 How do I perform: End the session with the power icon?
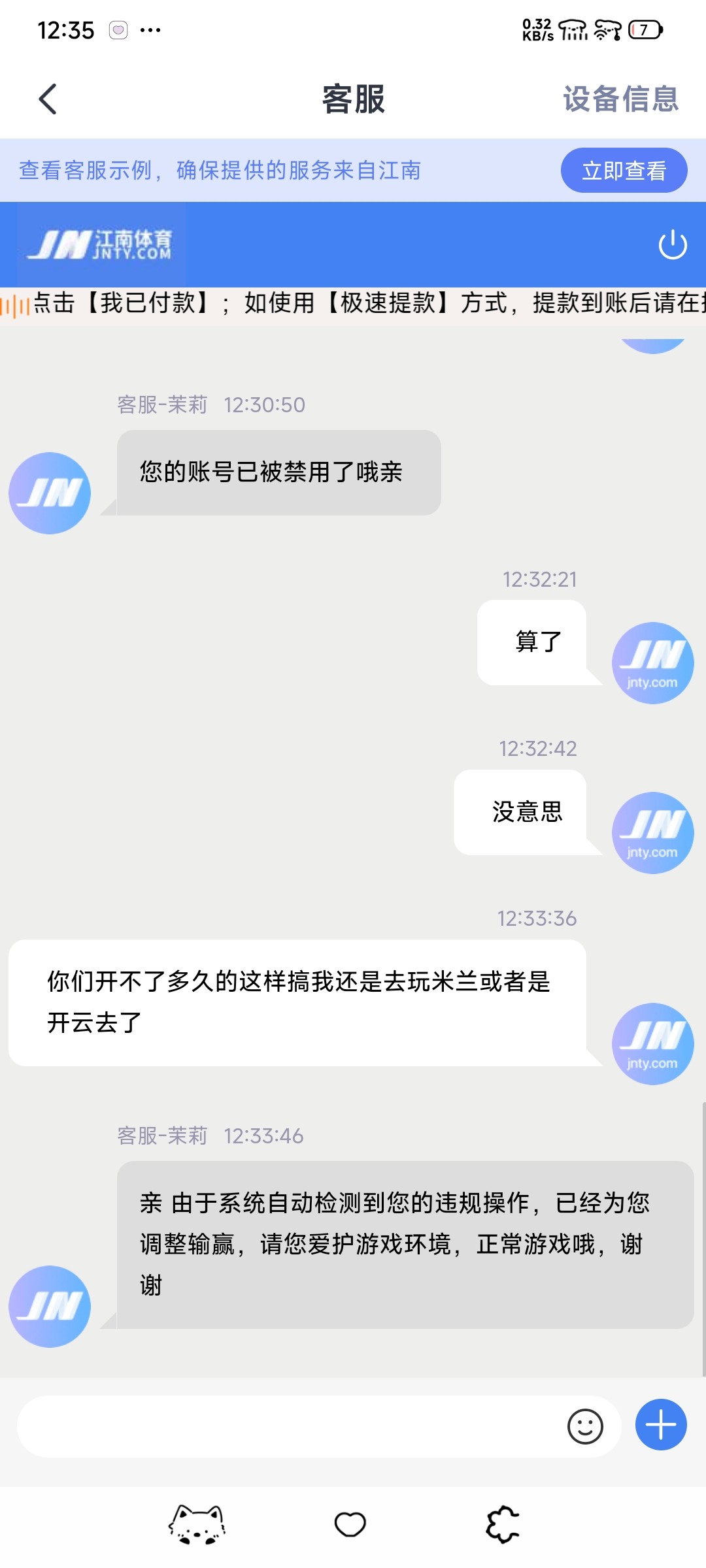pos(672,246)
